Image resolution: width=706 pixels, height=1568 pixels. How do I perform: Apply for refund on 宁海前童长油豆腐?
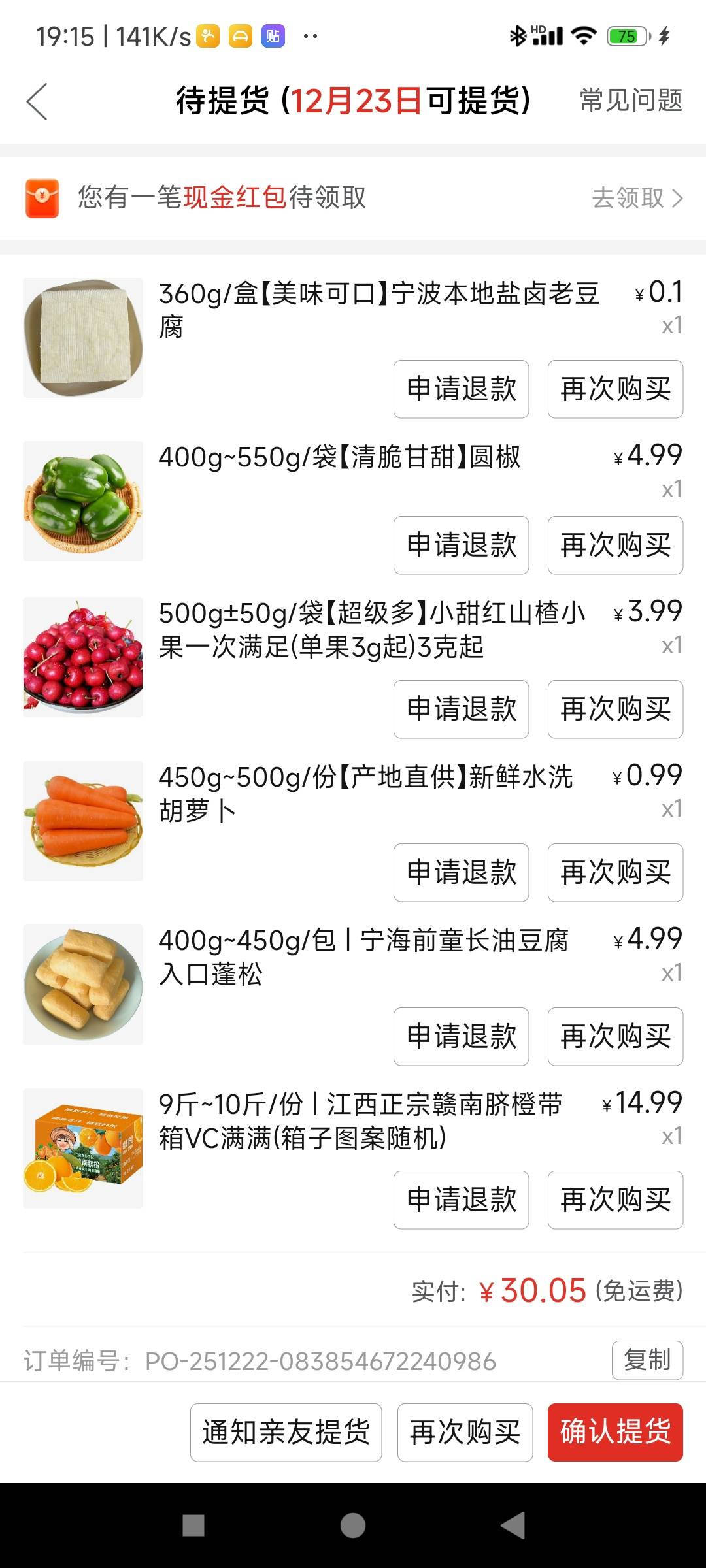(461, 1037)
